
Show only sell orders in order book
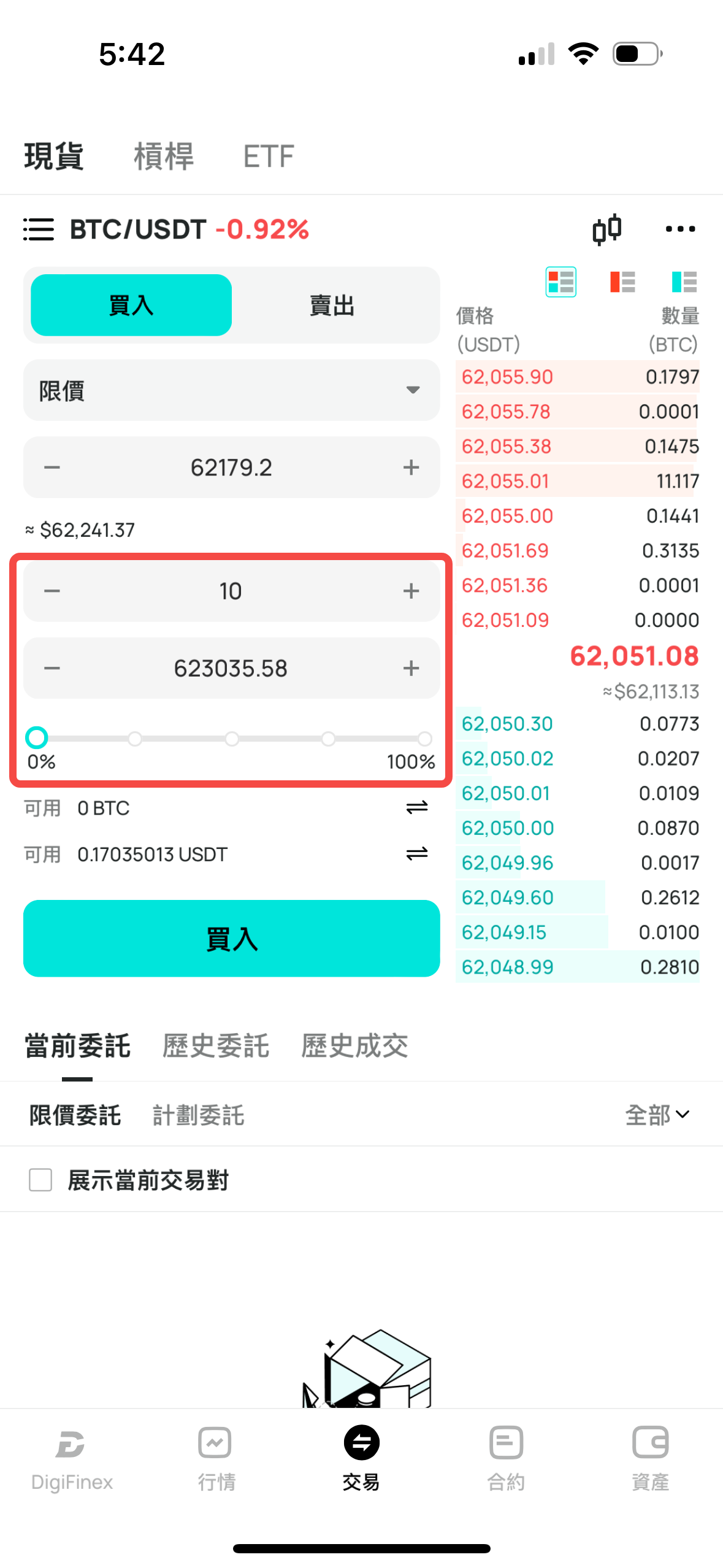(x=622, y=282)
